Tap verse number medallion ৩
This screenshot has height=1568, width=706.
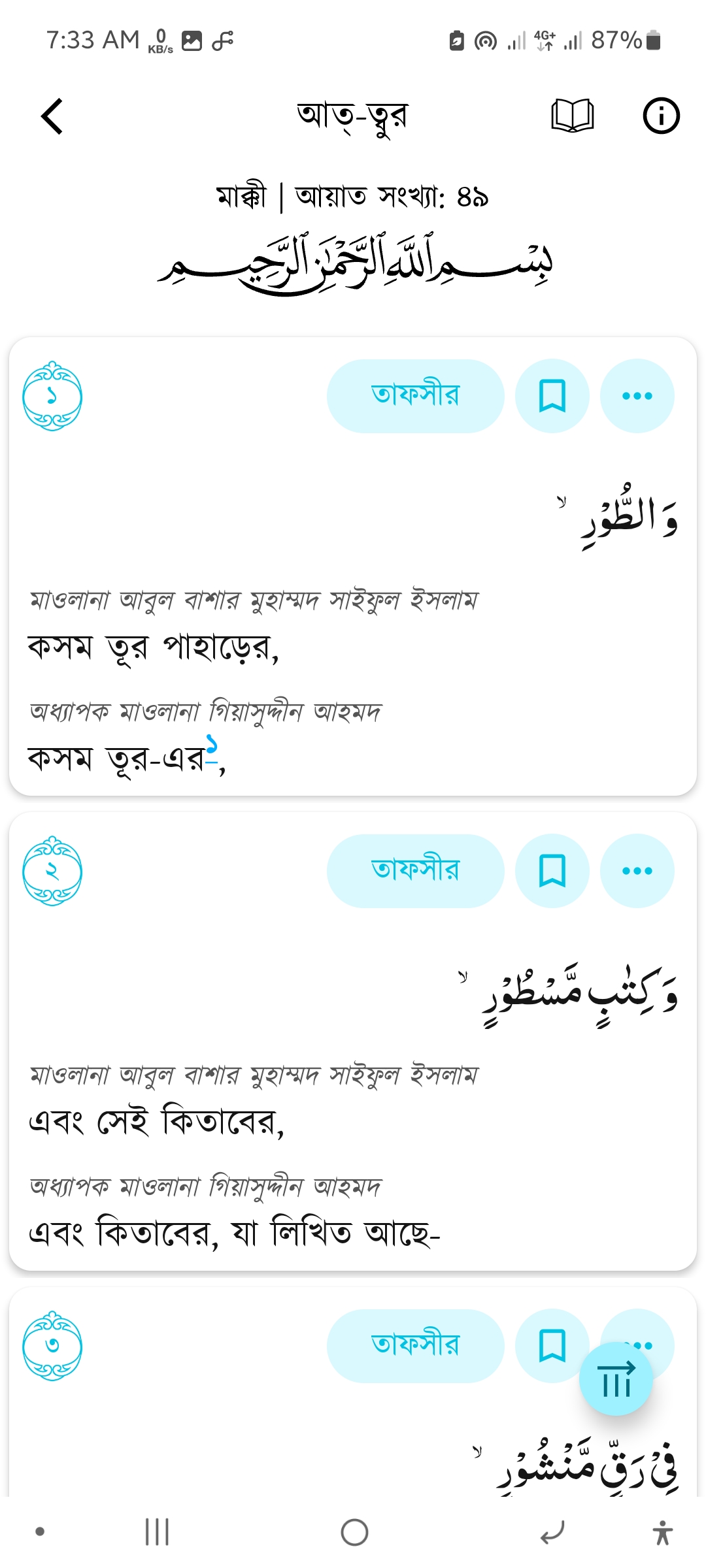[52, 1345]
